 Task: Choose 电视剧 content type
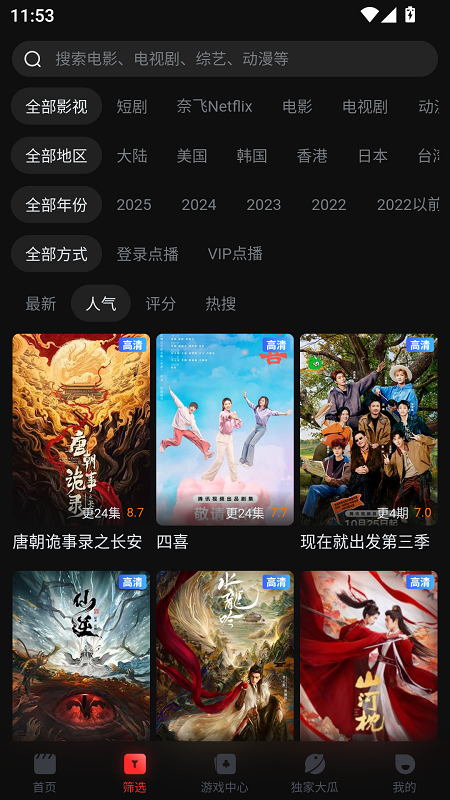(x=365, y=107)
